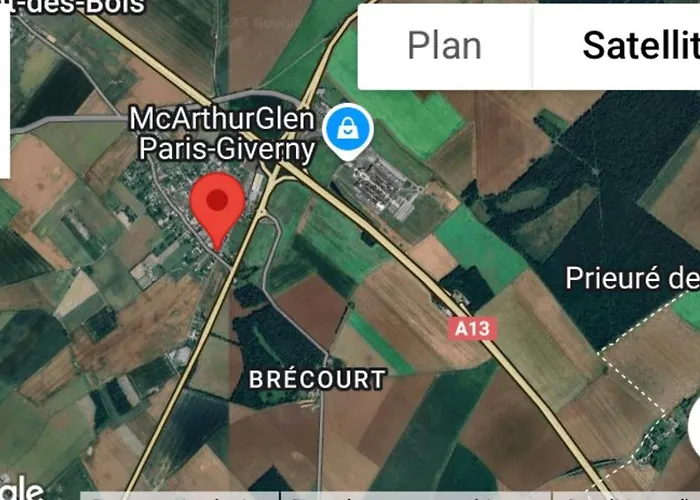Viewport: 700px width, 500px height.
Task: Switch the map to Plan view
Action: (x=444, y=46)
